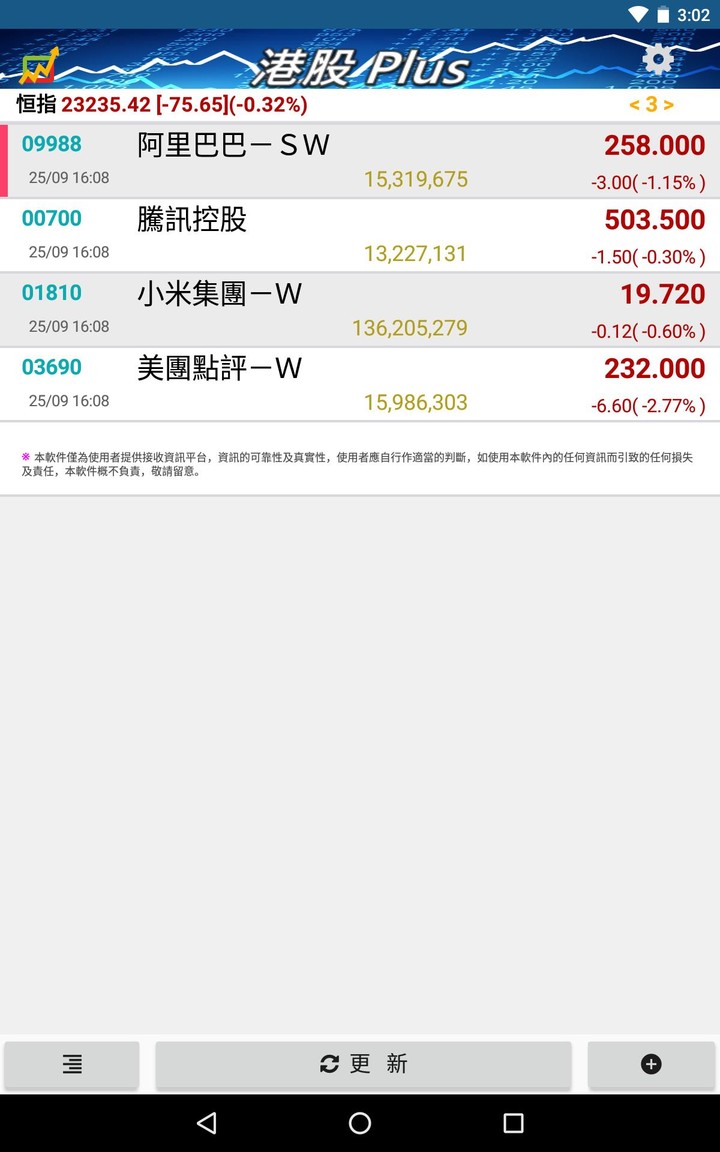Open the 騰訊控股 stock entry
Screen dimensions: 720x1152
pos(360,233)
